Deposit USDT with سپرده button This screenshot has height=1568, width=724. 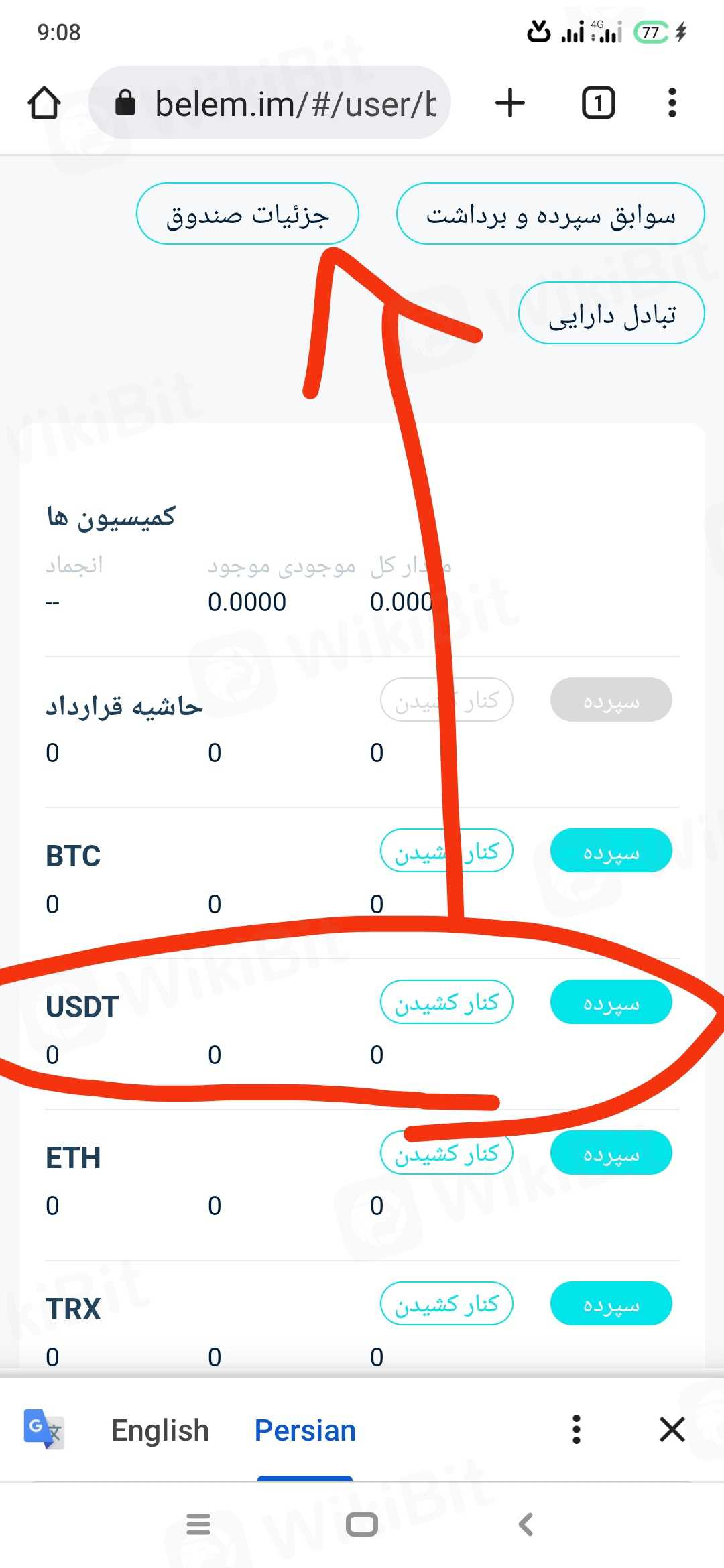coord(611,1002)
